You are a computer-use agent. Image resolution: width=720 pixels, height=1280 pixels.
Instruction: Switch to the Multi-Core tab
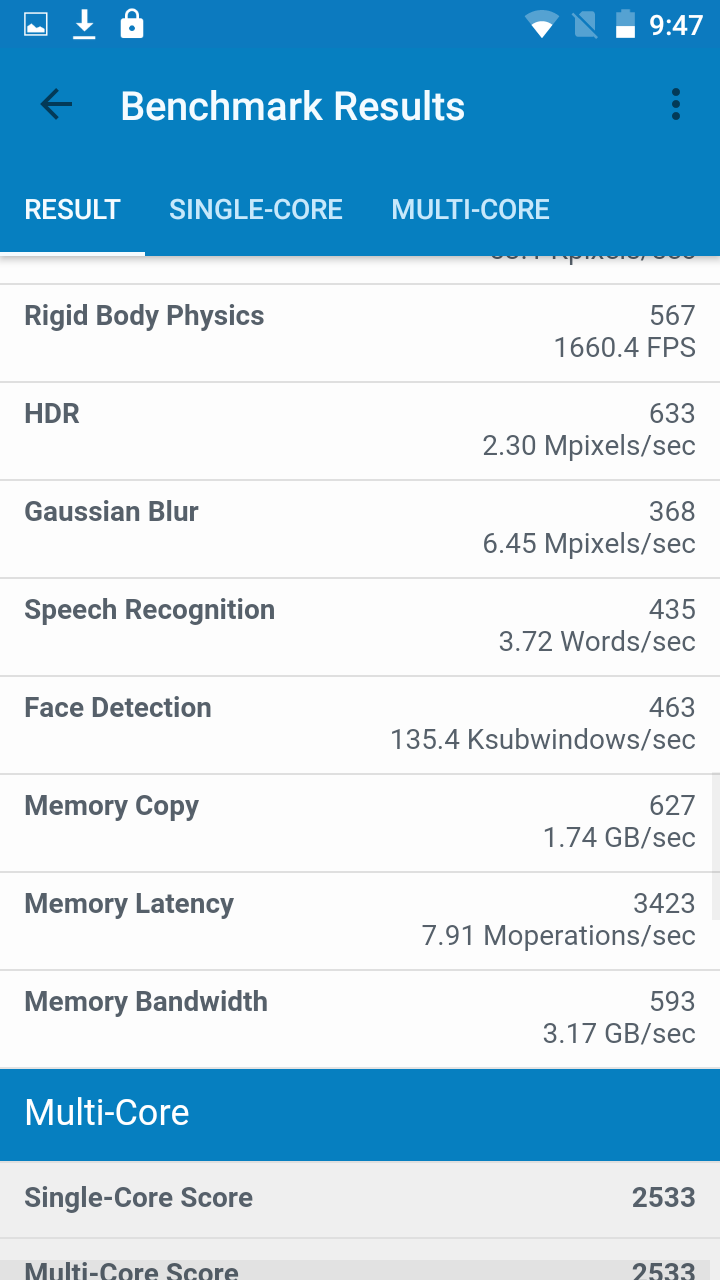point(470,210)
